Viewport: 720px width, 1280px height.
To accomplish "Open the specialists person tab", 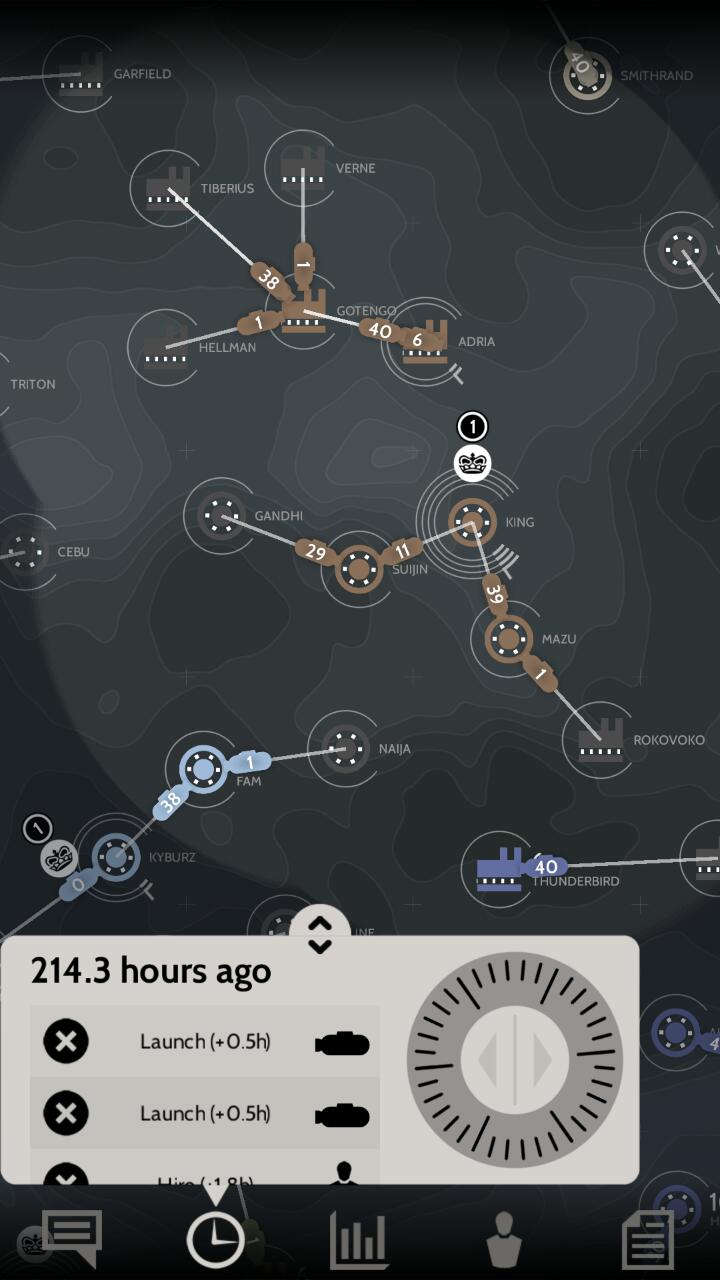I will pyautogui.click(x=503, y=1238).
